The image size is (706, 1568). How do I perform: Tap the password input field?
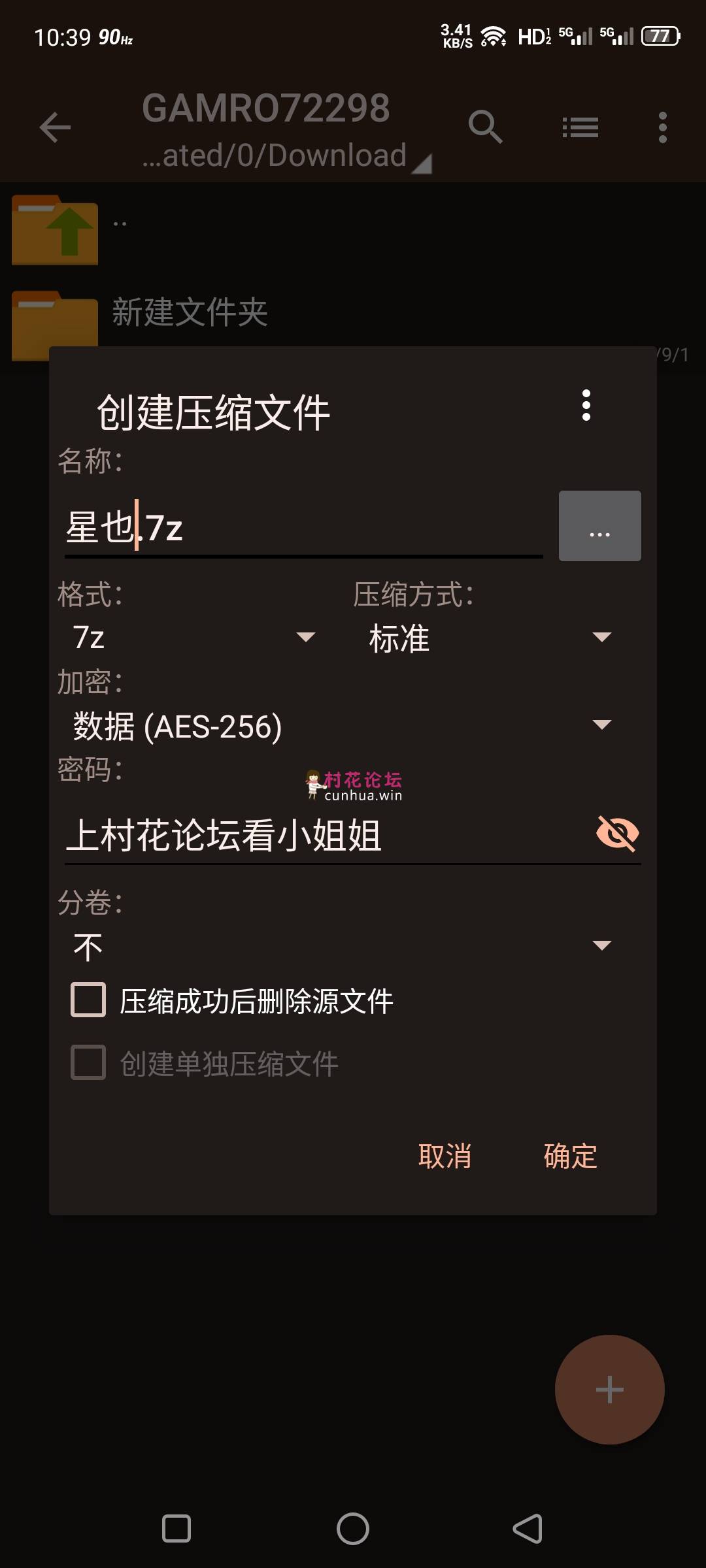click(x=327, y=835)
